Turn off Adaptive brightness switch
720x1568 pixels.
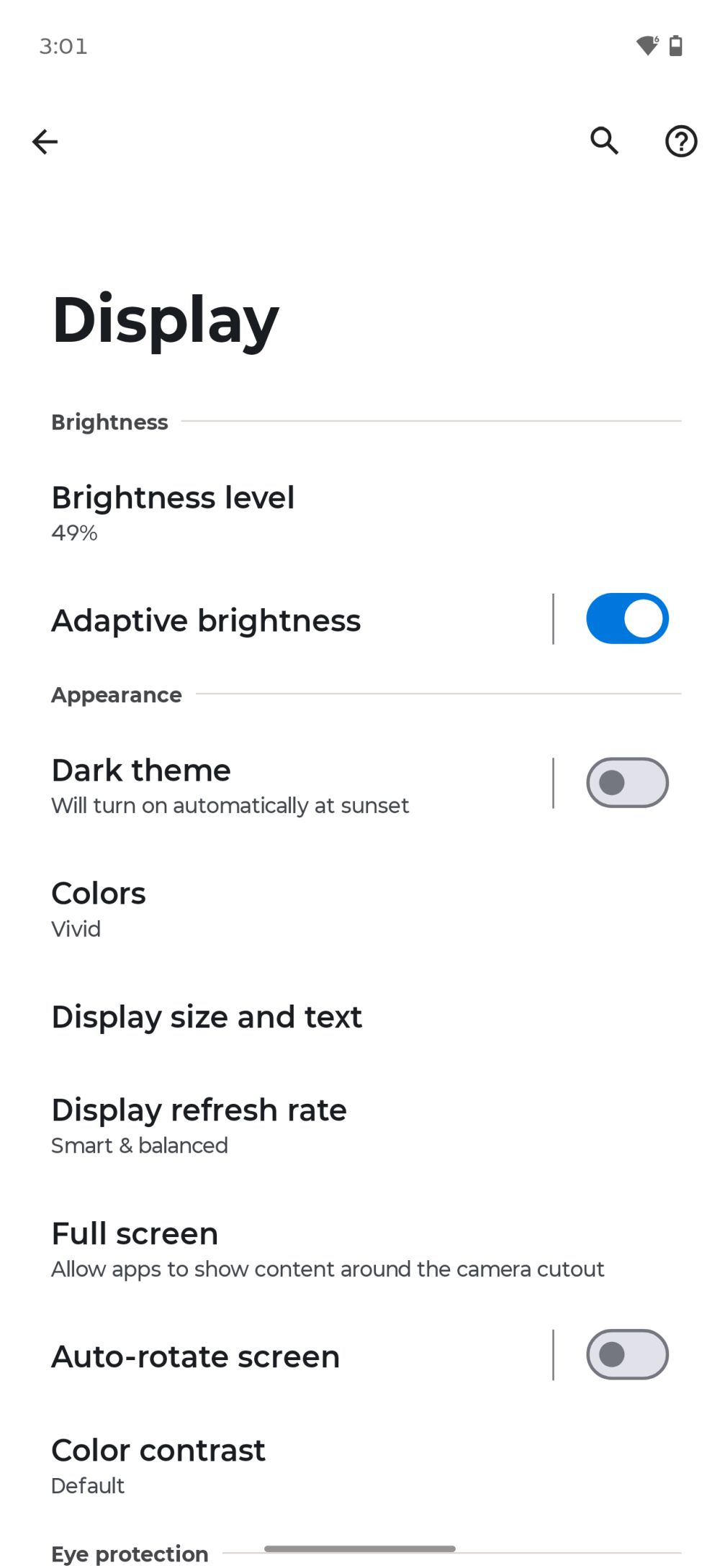point(626,619)
